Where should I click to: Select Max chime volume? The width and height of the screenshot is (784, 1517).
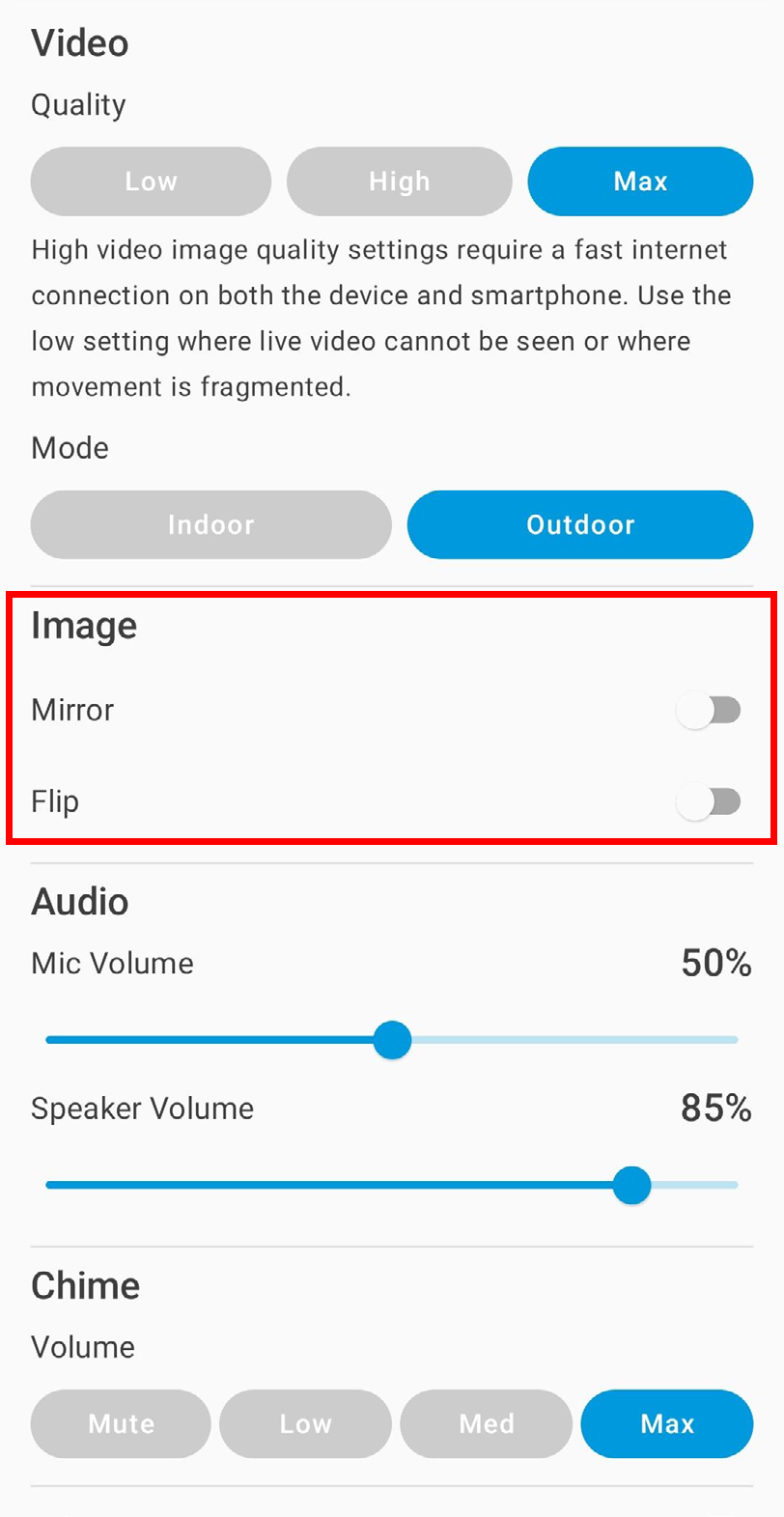tap(667, 1423)
